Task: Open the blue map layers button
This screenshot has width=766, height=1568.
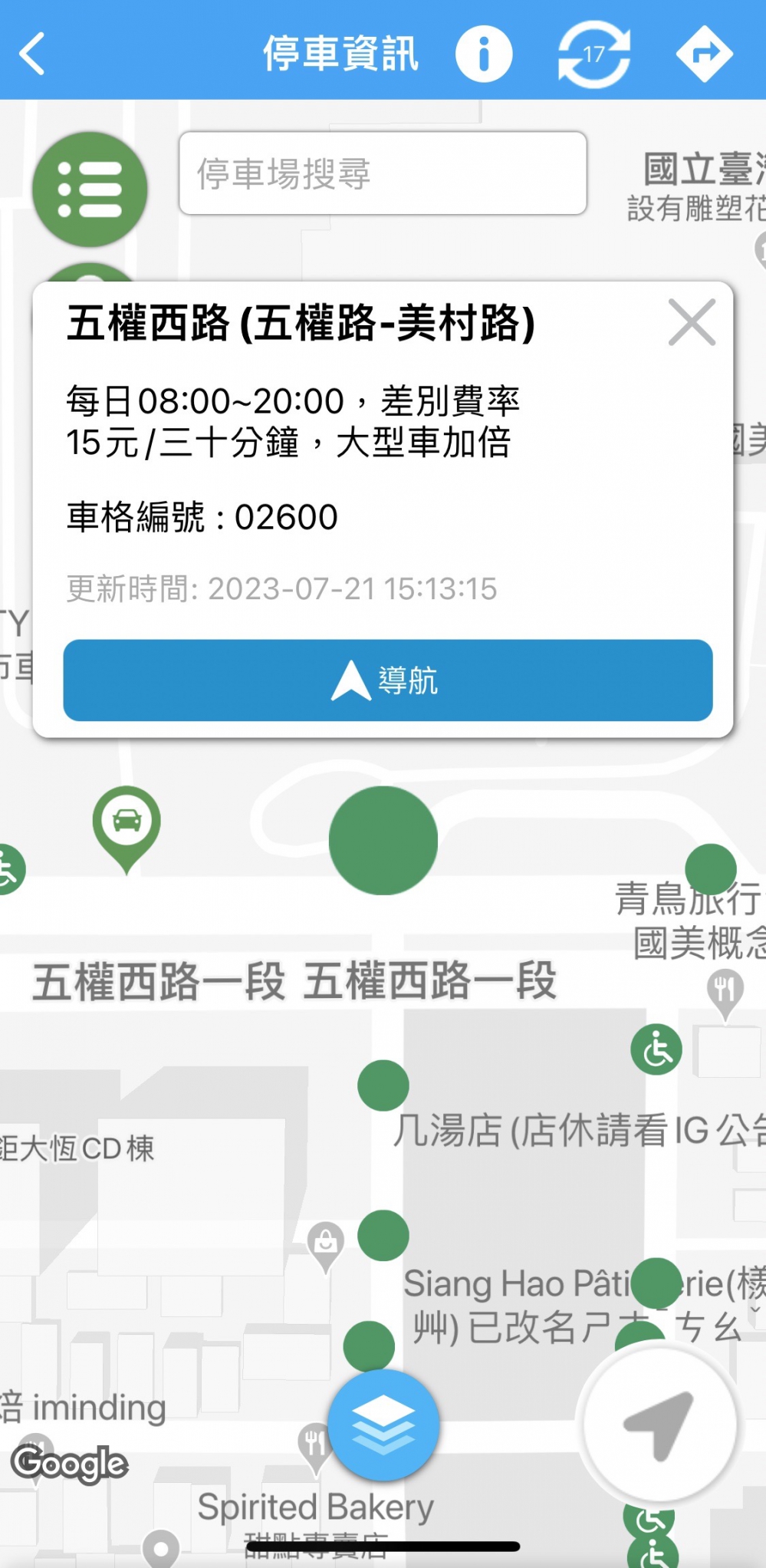Action: click(x=383, y=1425)
